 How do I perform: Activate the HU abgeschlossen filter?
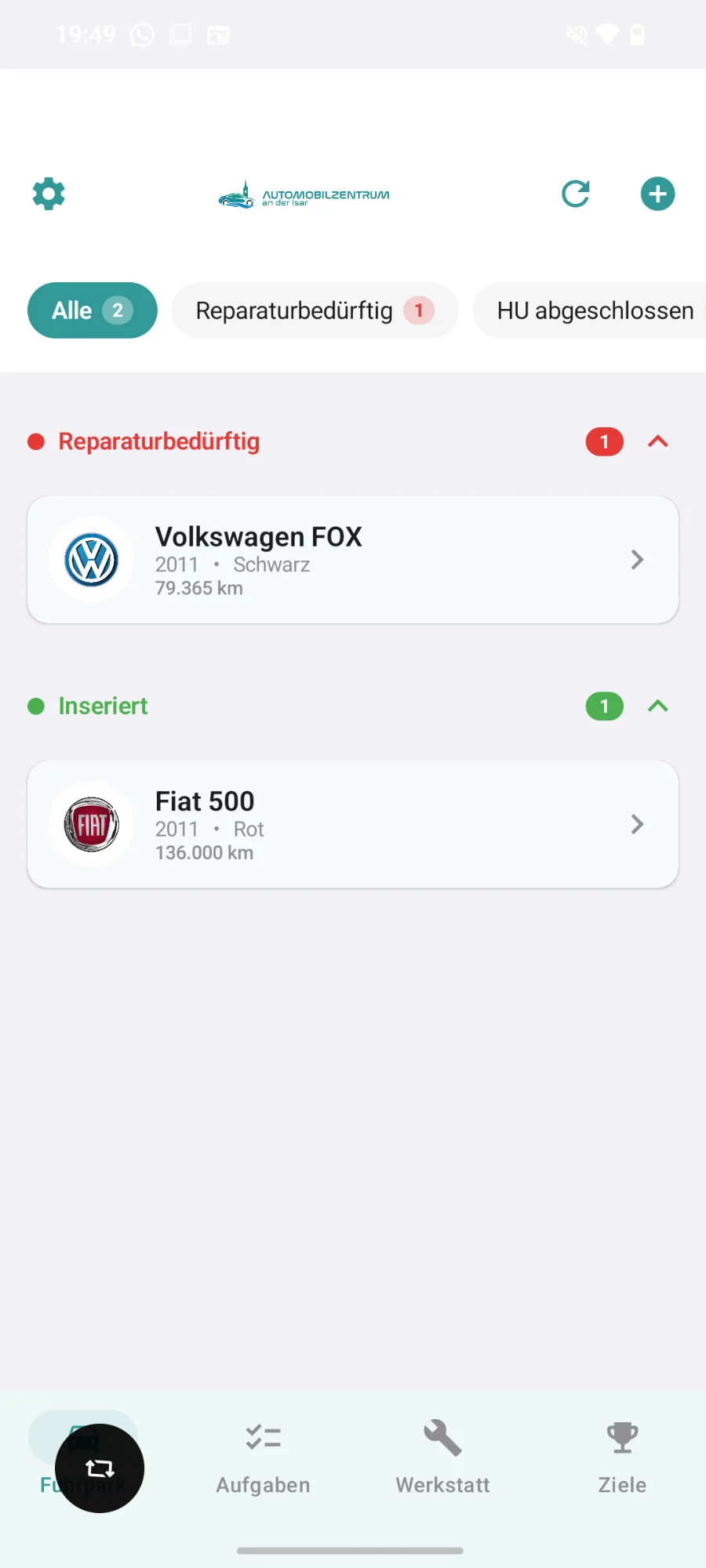(595, 310)
